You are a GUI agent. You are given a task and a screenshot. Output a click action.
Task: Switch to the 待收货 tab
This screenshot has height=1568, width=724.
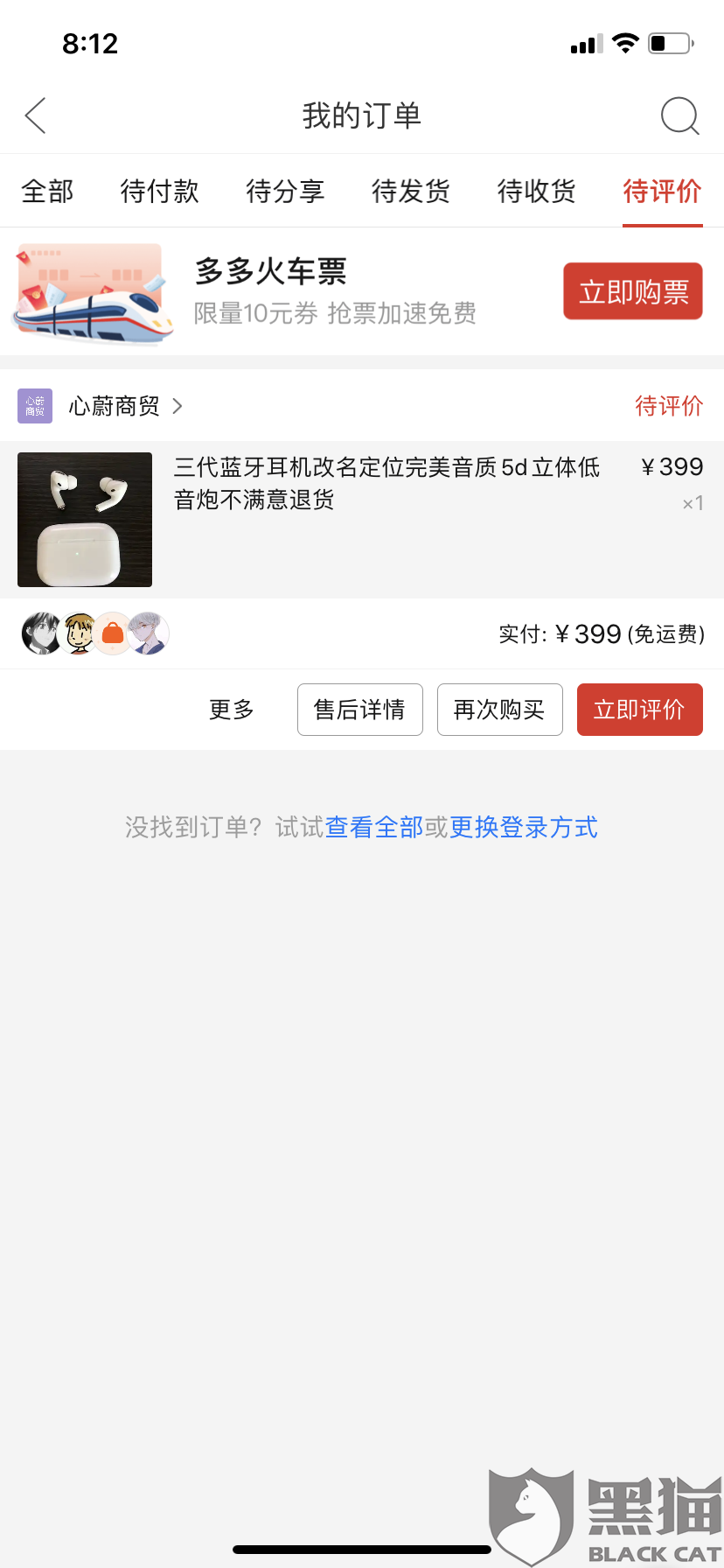pyautogui.click(x=537, y=192)
